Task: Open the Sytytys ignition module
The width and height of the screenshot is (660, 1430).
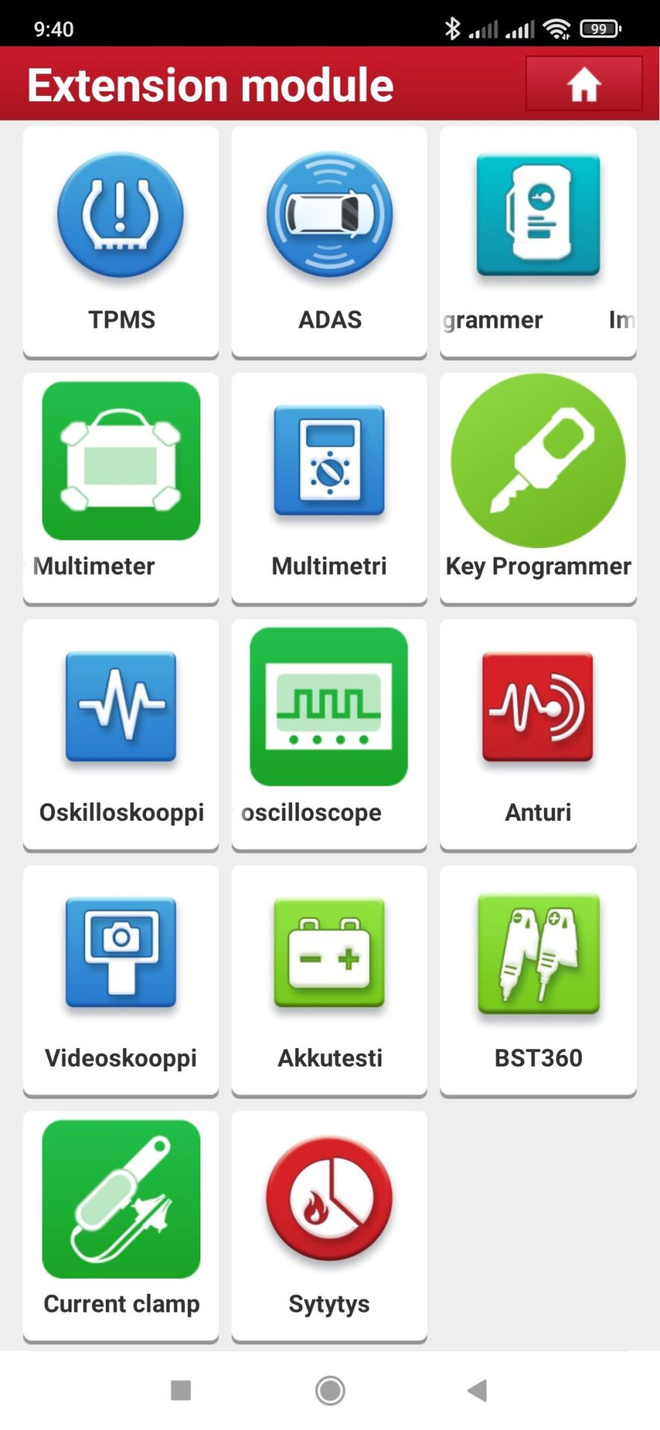Action: point(329,1226)
